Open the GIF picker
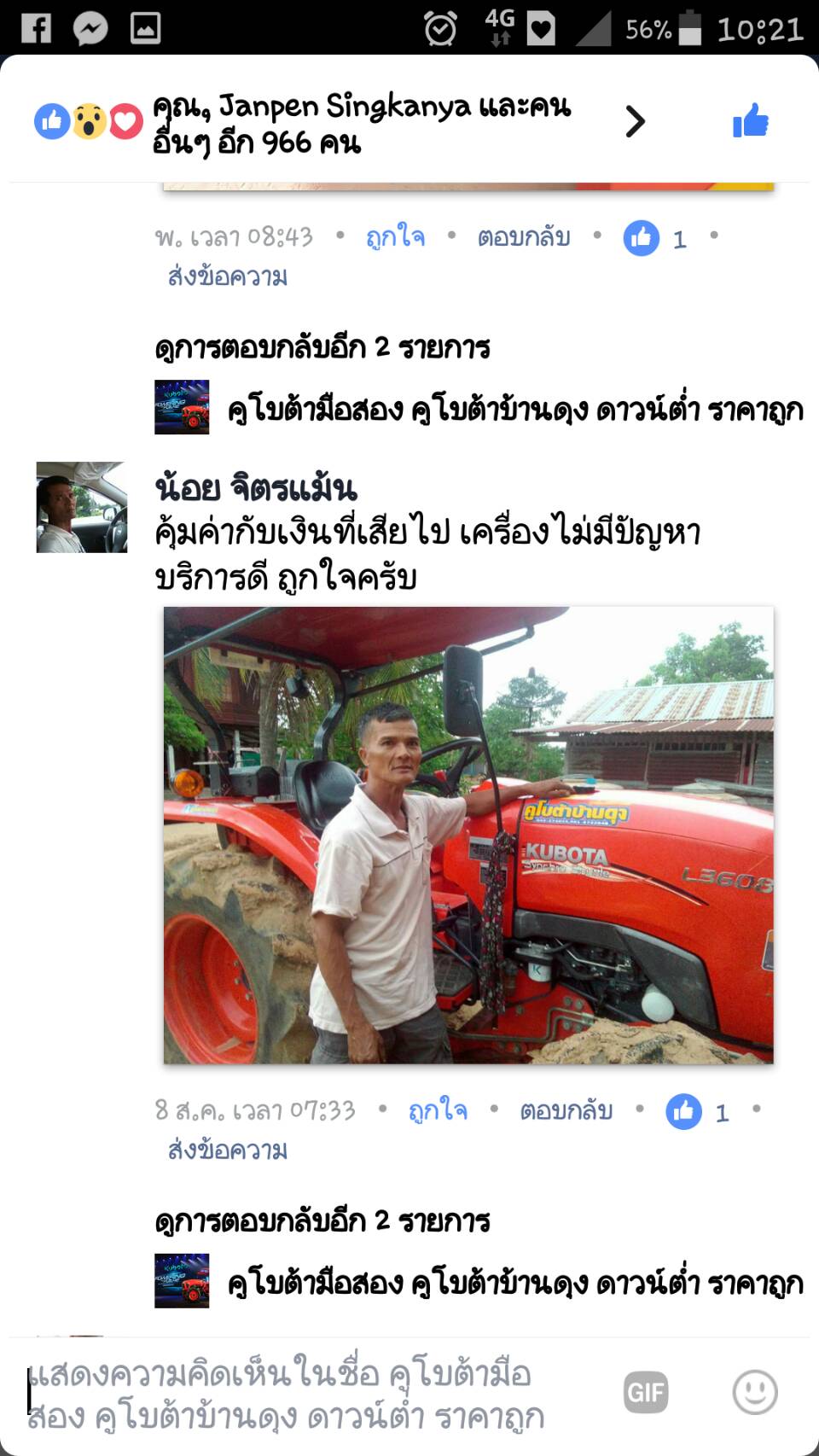The height and width of the screenshot is (1456, 819). (646, 1394)
